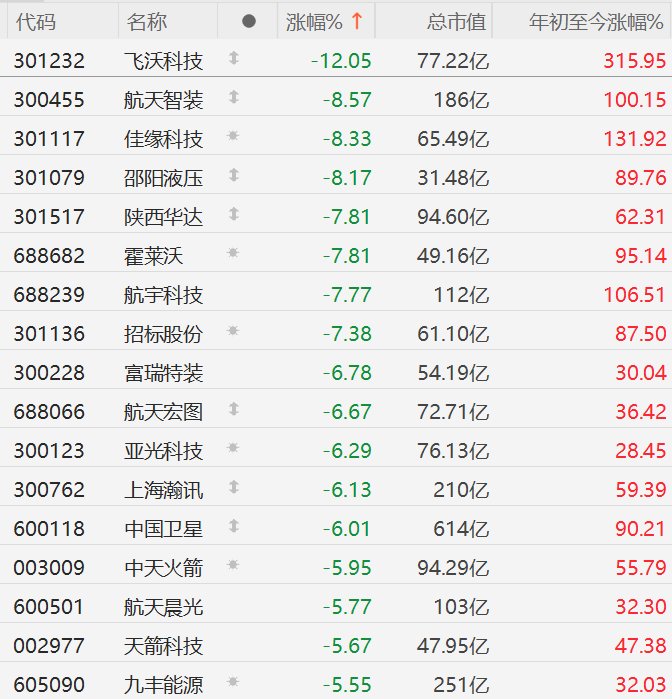Sort the list by 代码 header
This screenshot has width=672, height=699.
[36, 21]
